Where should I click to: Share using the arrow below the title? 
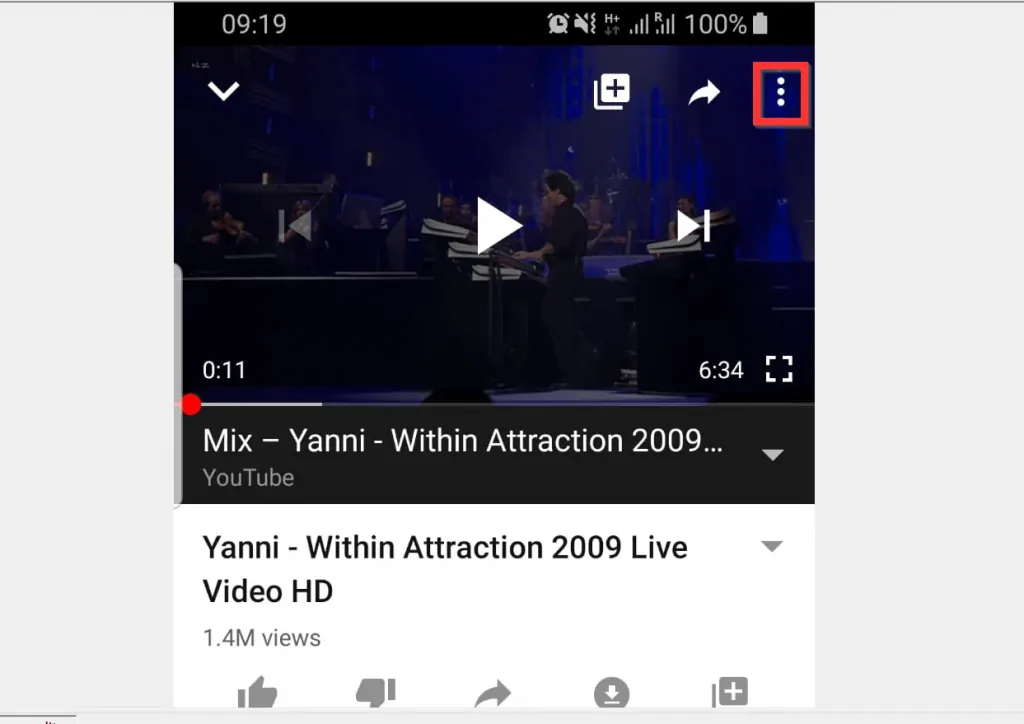492,693
